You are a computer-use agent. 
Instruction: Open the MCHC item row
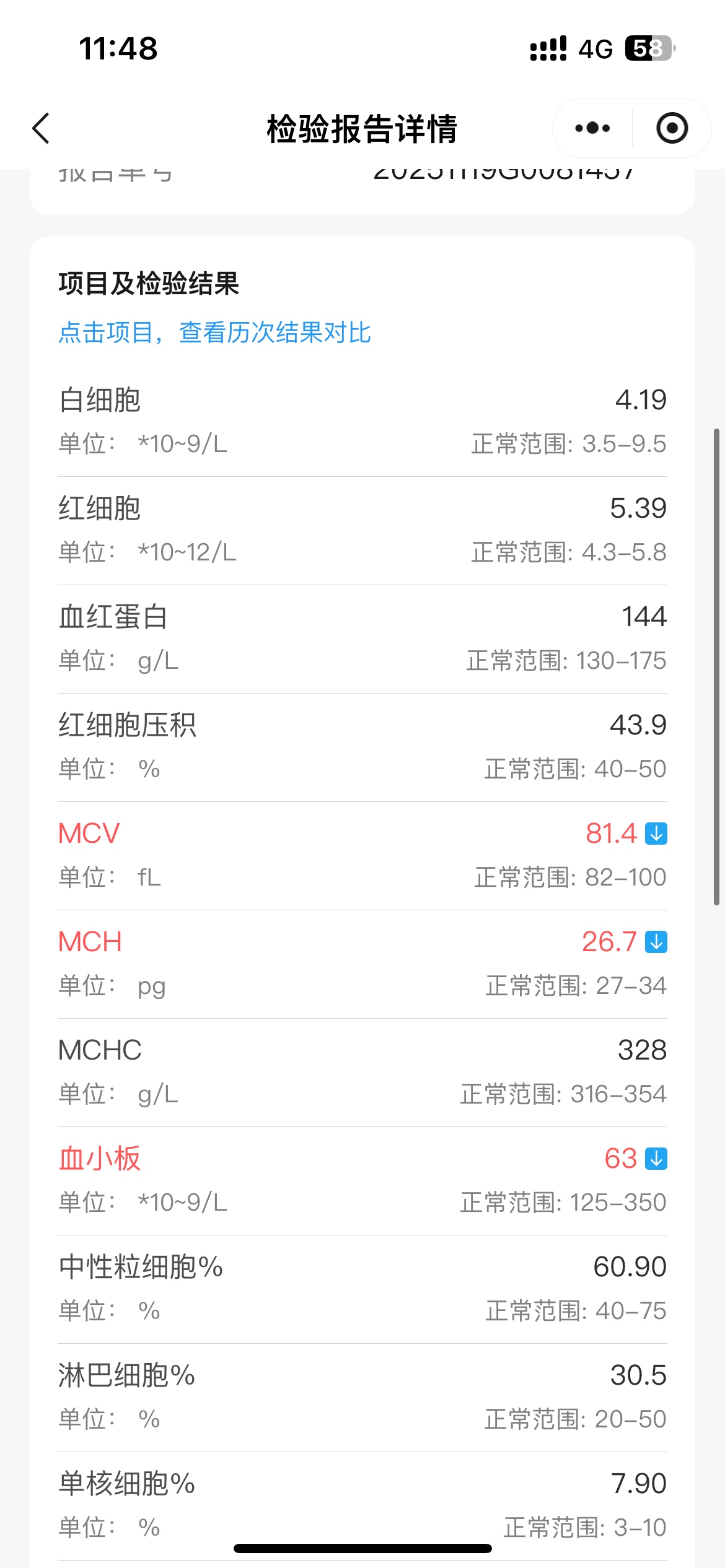[362, 1072]
